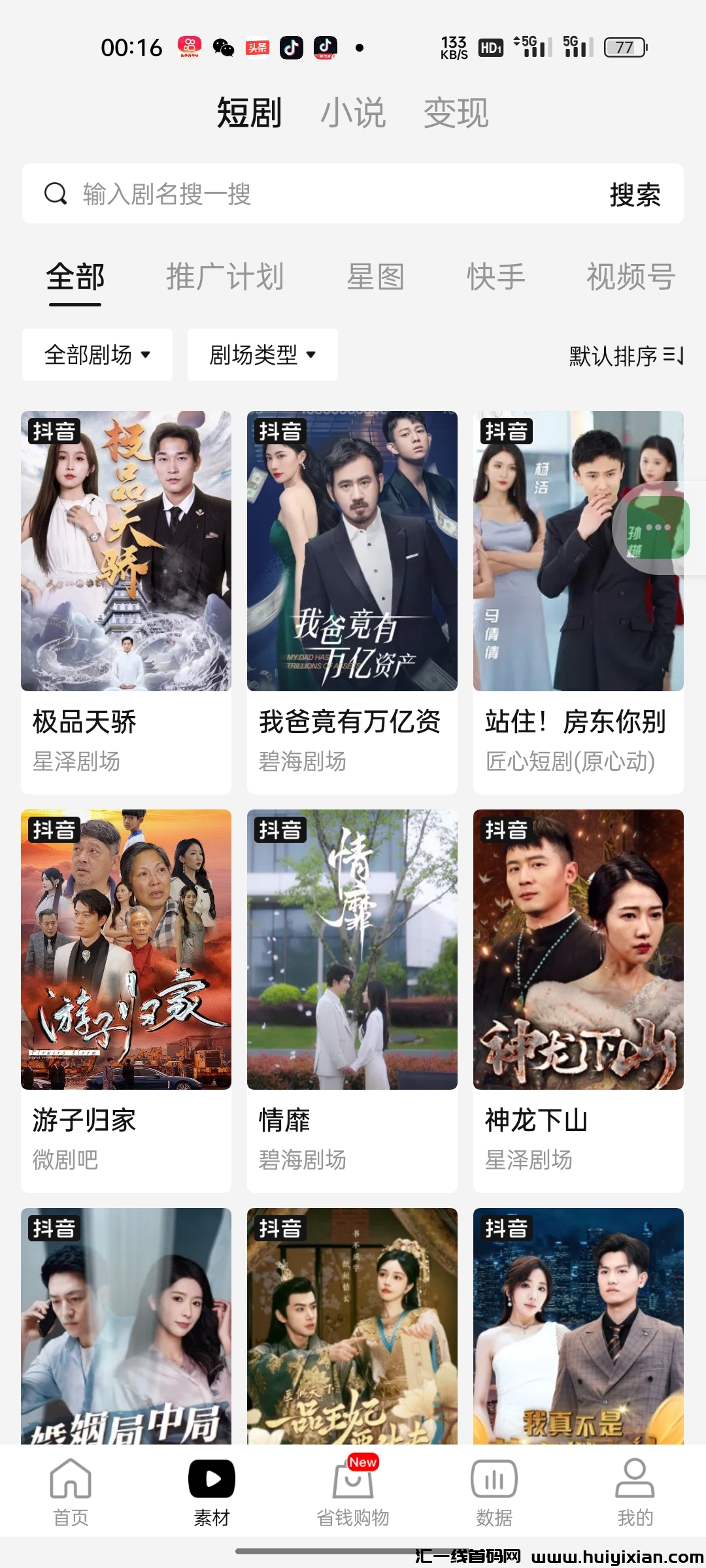
Task: Switch to the 数据 tab
Action: click(x=494, y=1492)
